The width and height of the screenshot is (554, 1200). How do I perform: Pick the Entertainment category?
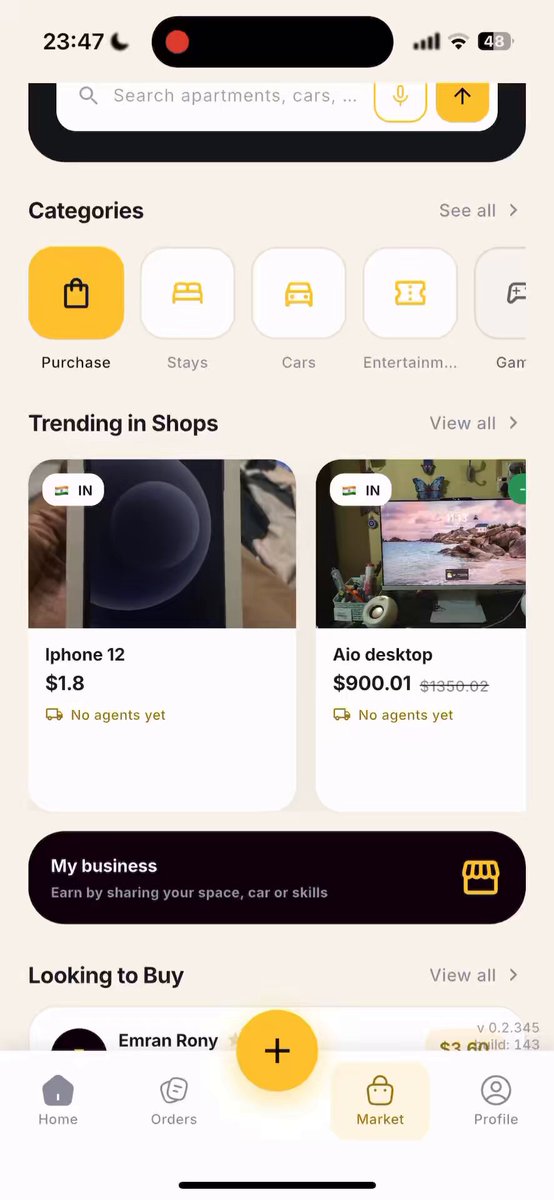coord(410,309)
